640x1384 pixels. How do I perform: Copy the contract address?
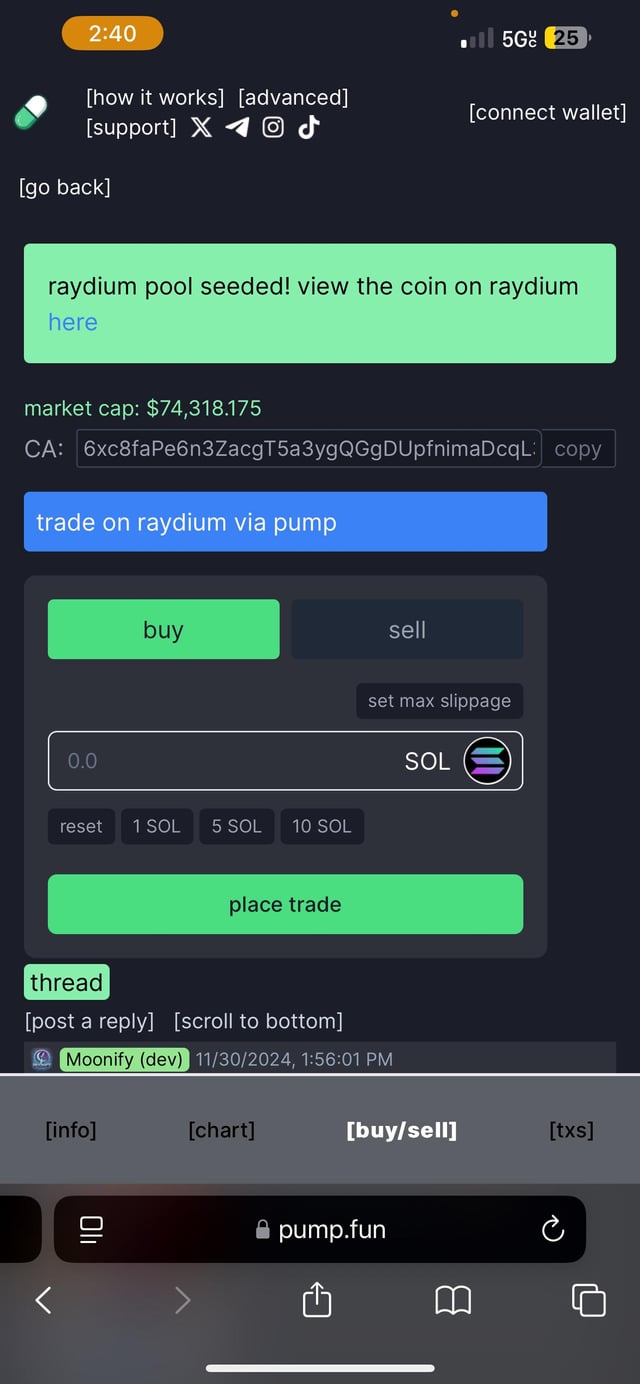click(578, 449)
